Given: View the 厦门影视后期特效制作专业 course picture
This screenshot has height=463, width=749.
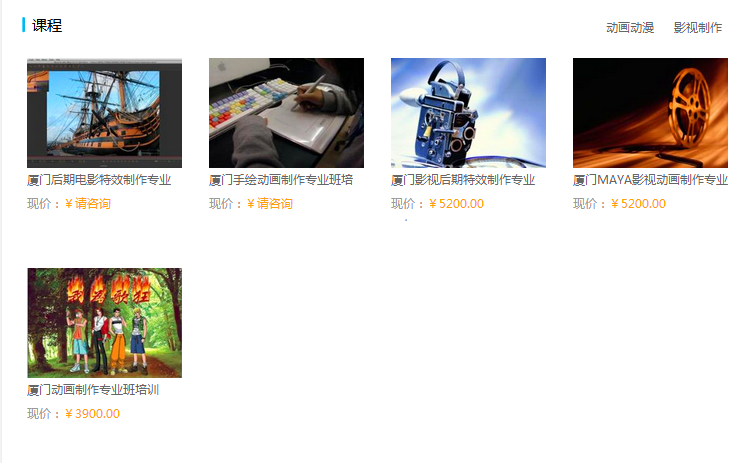Looking at the screenshot, I should [468, 112].
